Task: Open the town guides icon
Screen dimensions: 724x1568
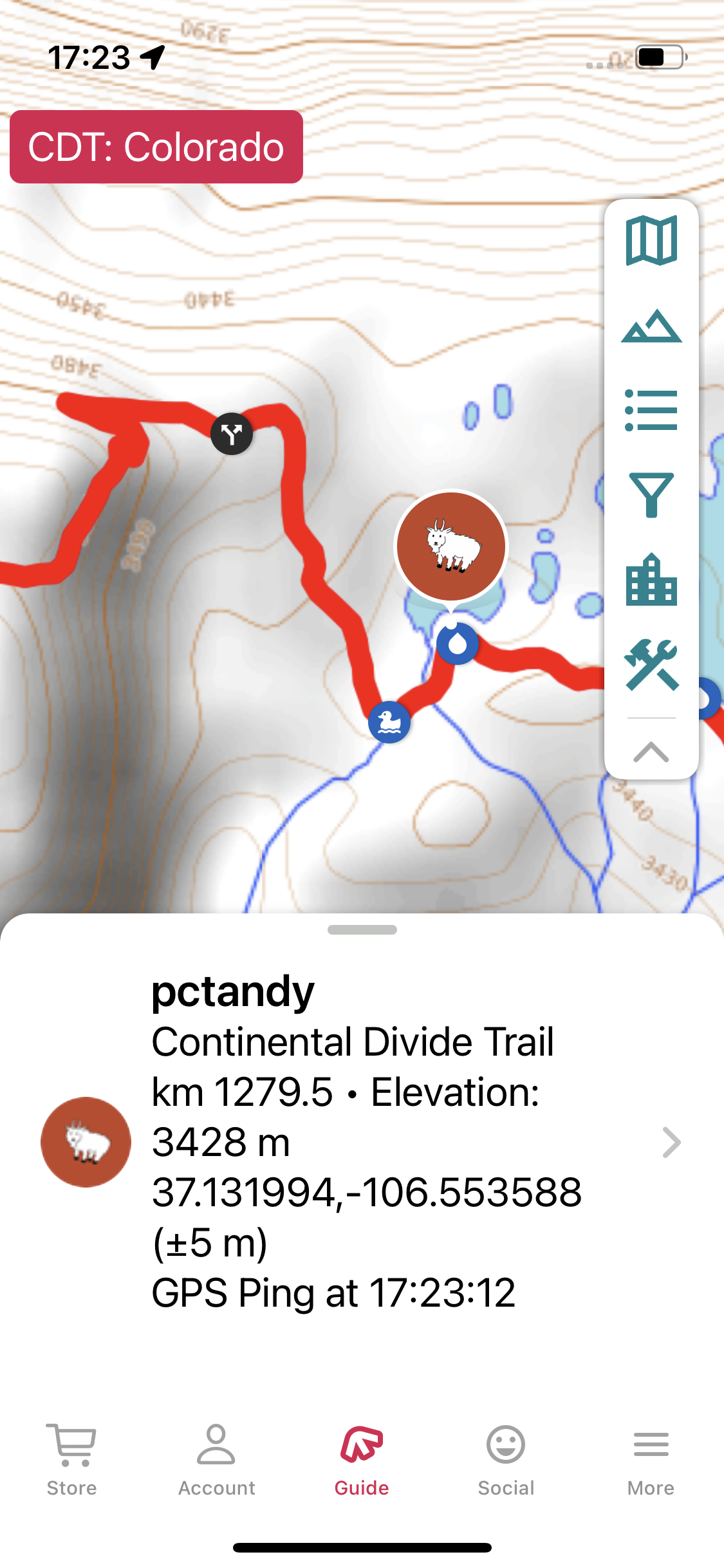Action: 651,579
